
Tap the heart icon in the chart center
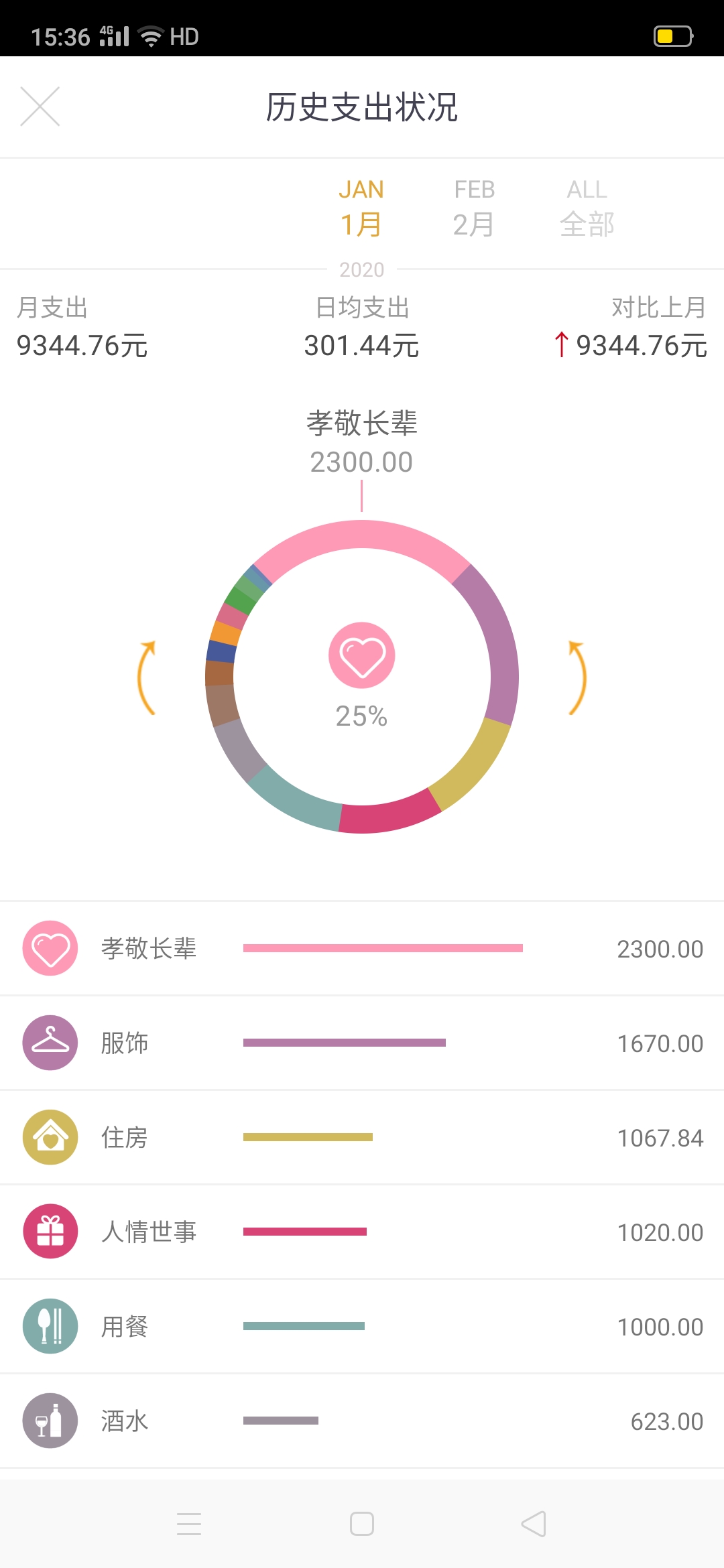coord(362,655)
